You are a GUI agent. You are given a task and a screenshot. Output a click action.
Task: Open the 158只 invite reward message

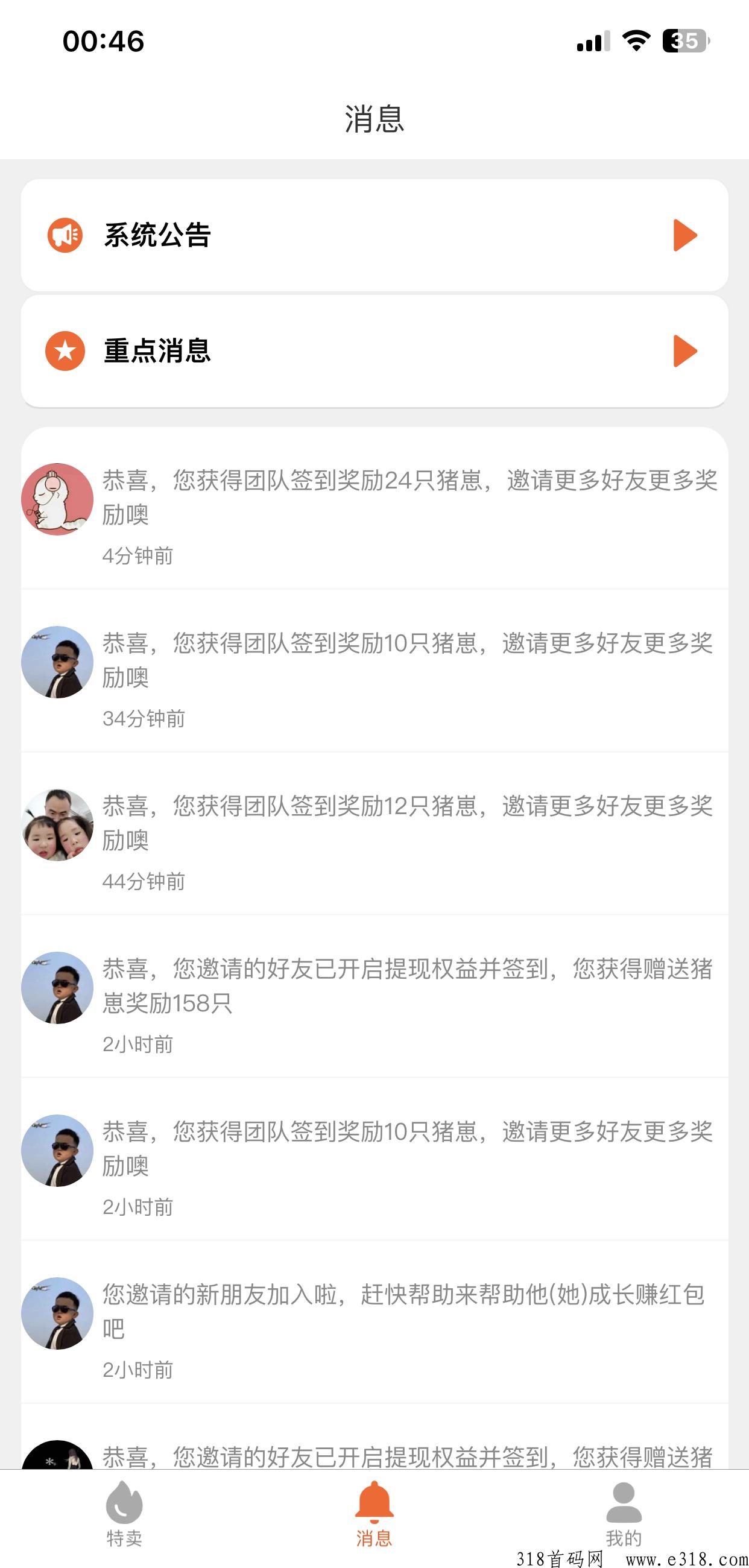pyautogui.click(x=374, y=996)
